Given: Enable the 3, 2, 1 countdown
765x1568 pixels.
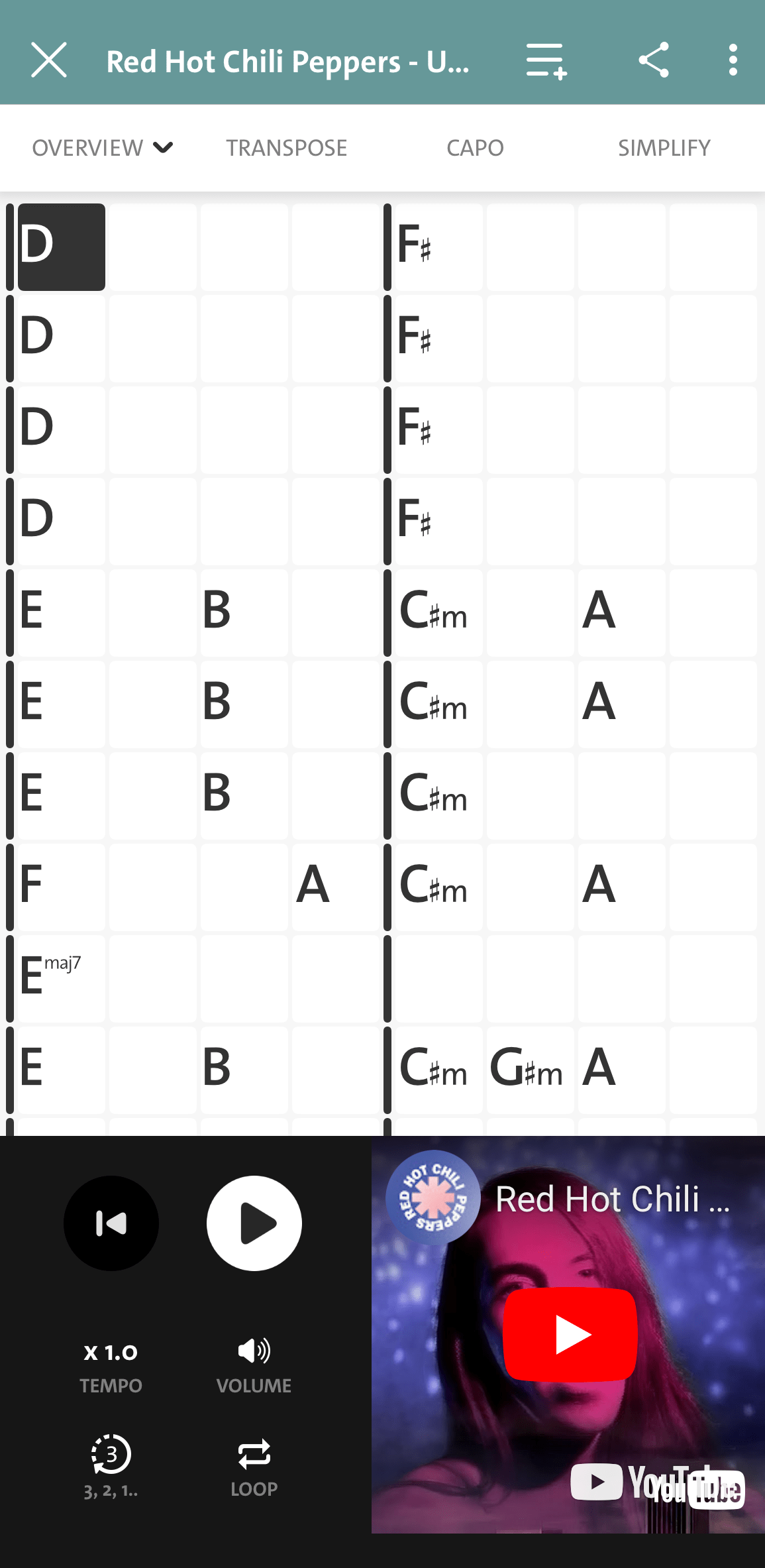Looking at the screenshot, I should pos(111,1466).
